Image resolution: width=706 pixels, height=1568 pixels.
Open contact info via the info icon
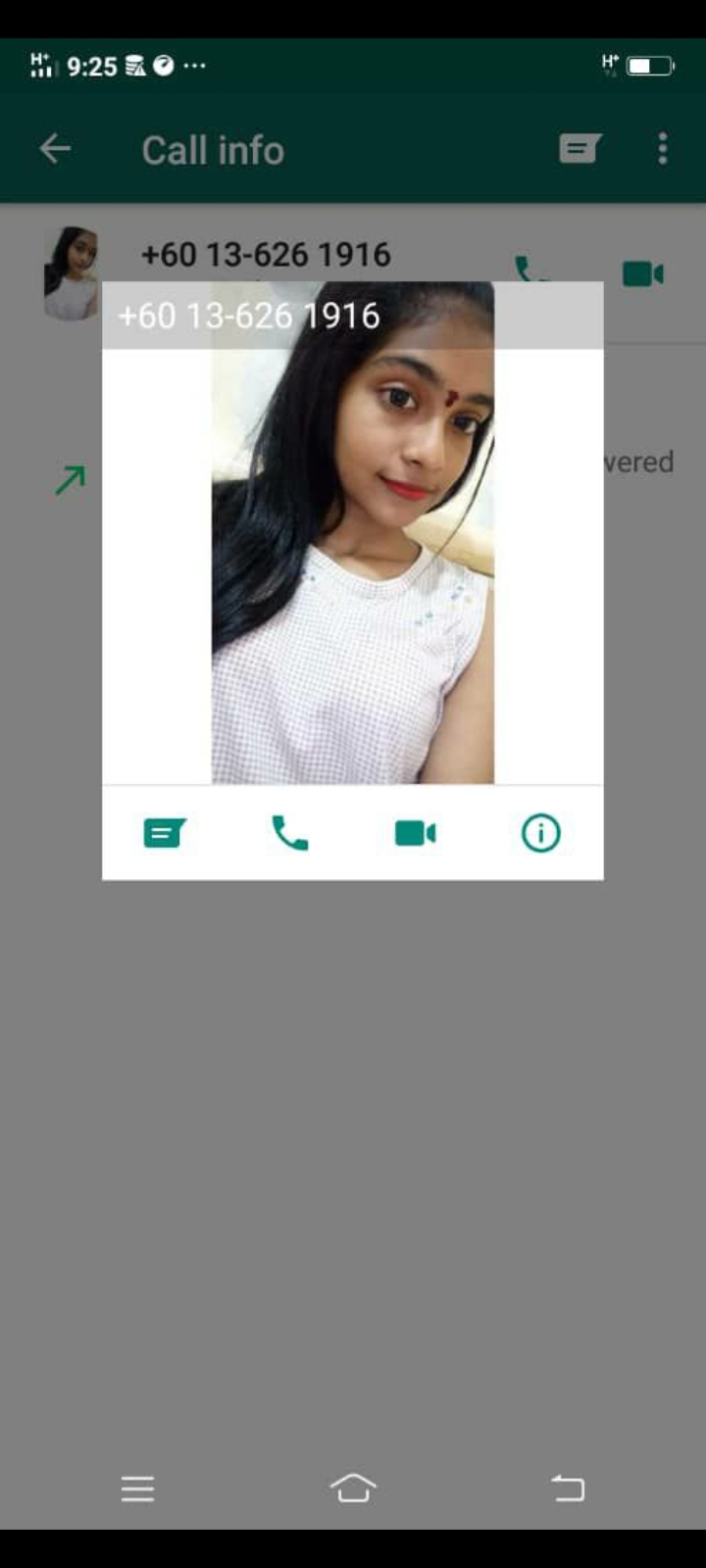coord(540,834)
